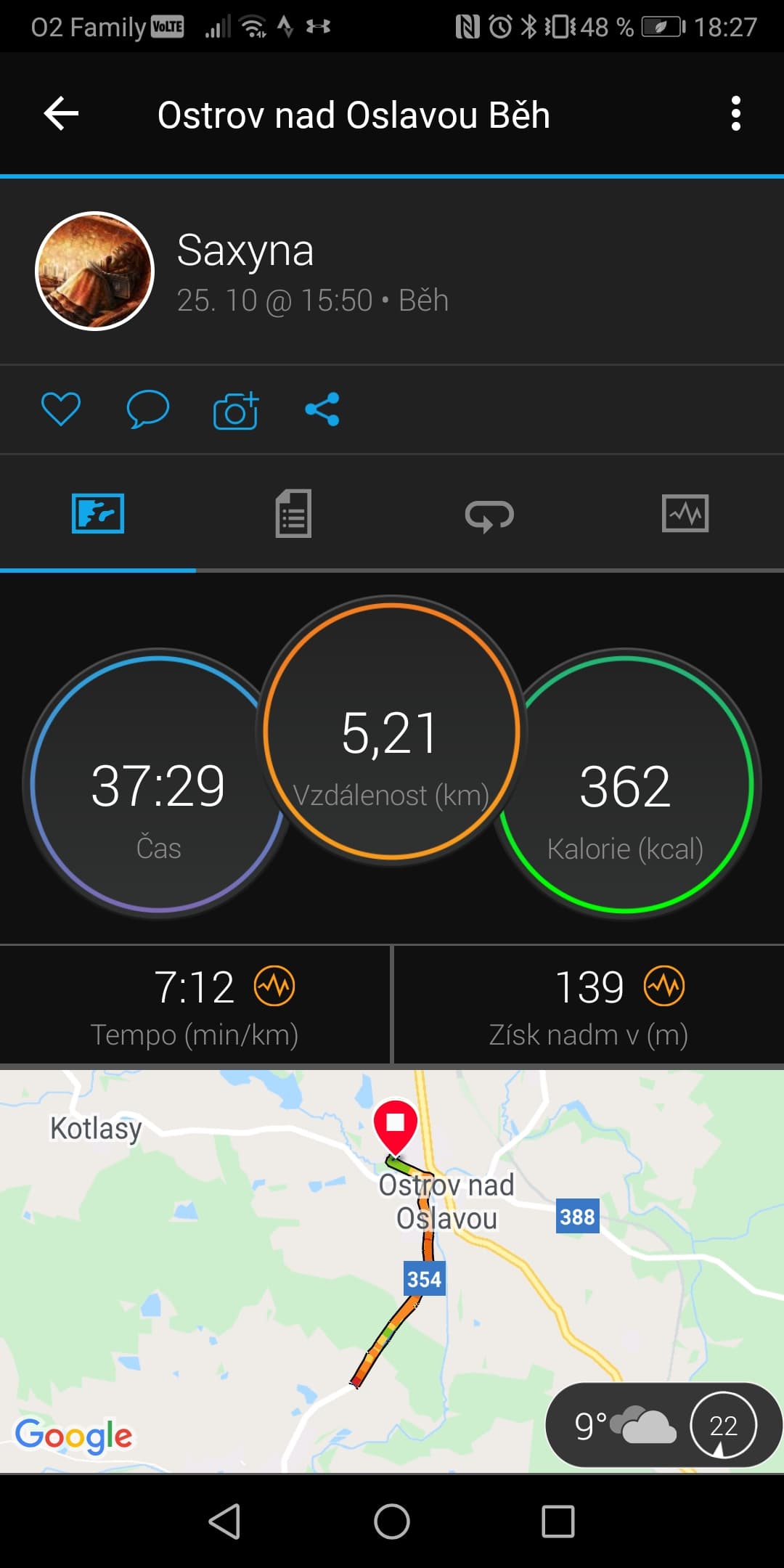This screenshot has height=1568, width=784.
Task: Open the route map of Ostrov nad Oslavou
Action: (392, 1271)
